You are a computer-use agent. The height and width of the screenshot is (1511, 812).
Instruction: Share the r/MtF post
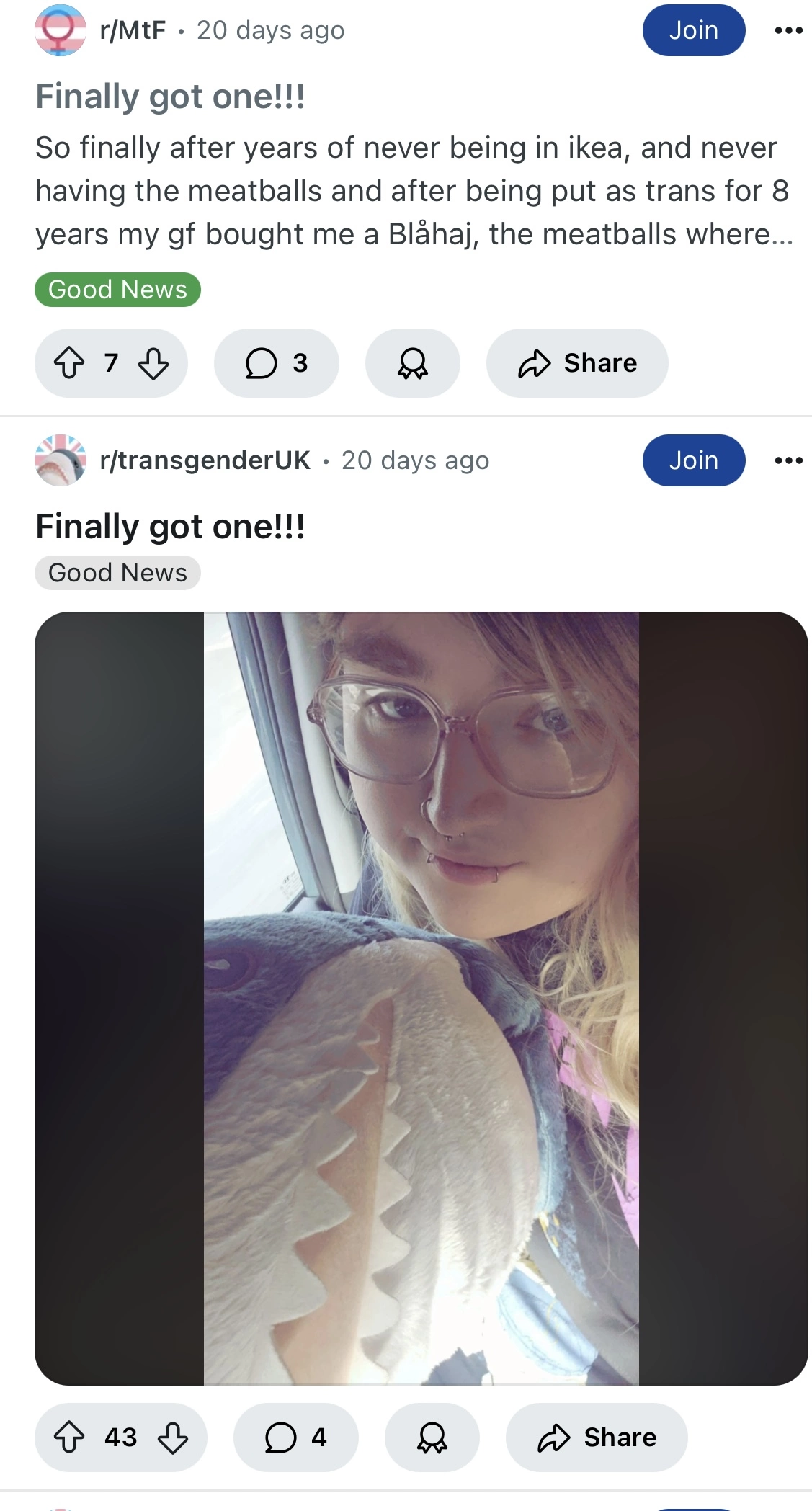point(577,362)
